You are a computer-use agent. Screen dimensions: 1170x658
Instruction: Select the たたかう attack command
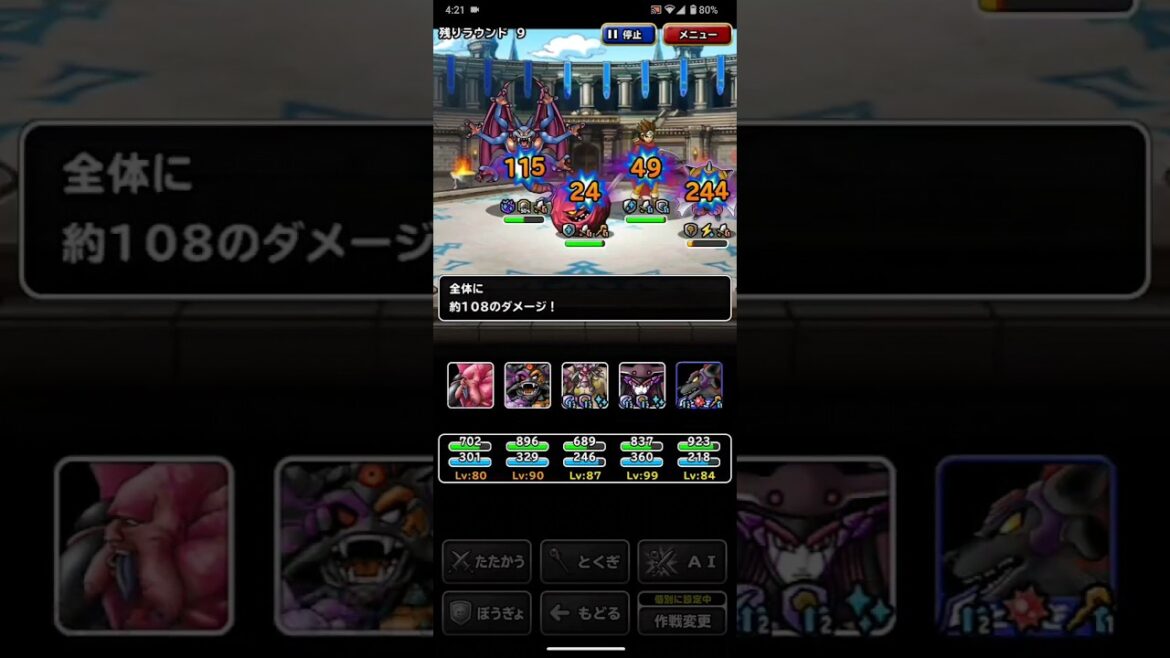[487, 561]
